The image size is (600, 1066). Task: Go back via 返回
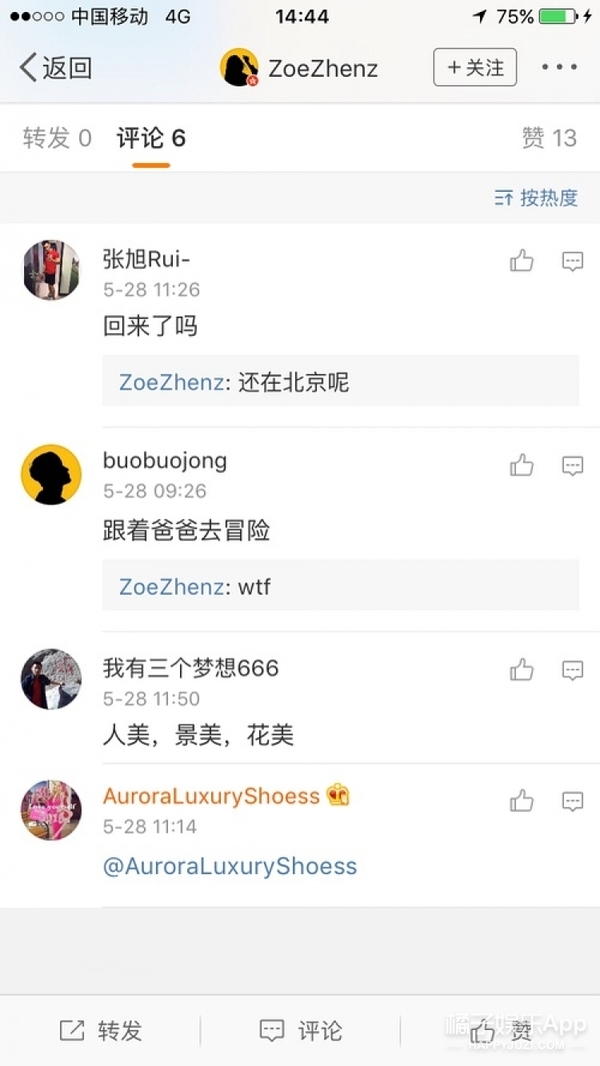[x=56, y=68]
